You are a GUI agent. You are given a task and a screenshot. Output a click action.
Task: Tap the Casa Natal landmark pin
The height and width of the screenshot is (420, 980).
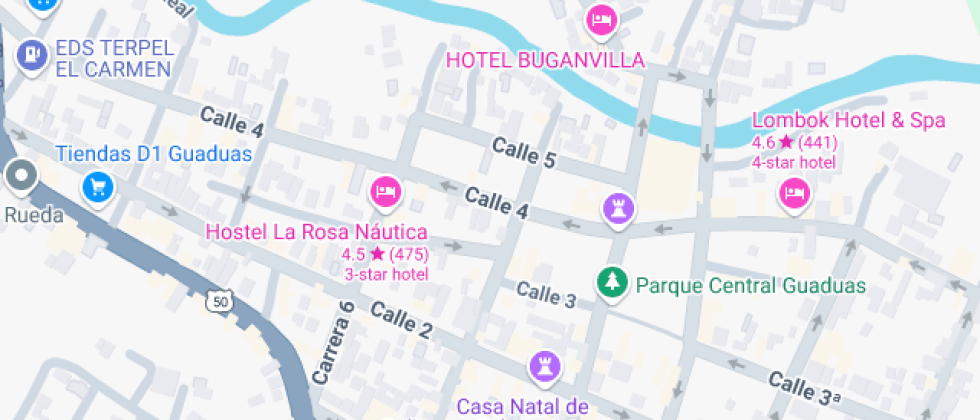545,365
